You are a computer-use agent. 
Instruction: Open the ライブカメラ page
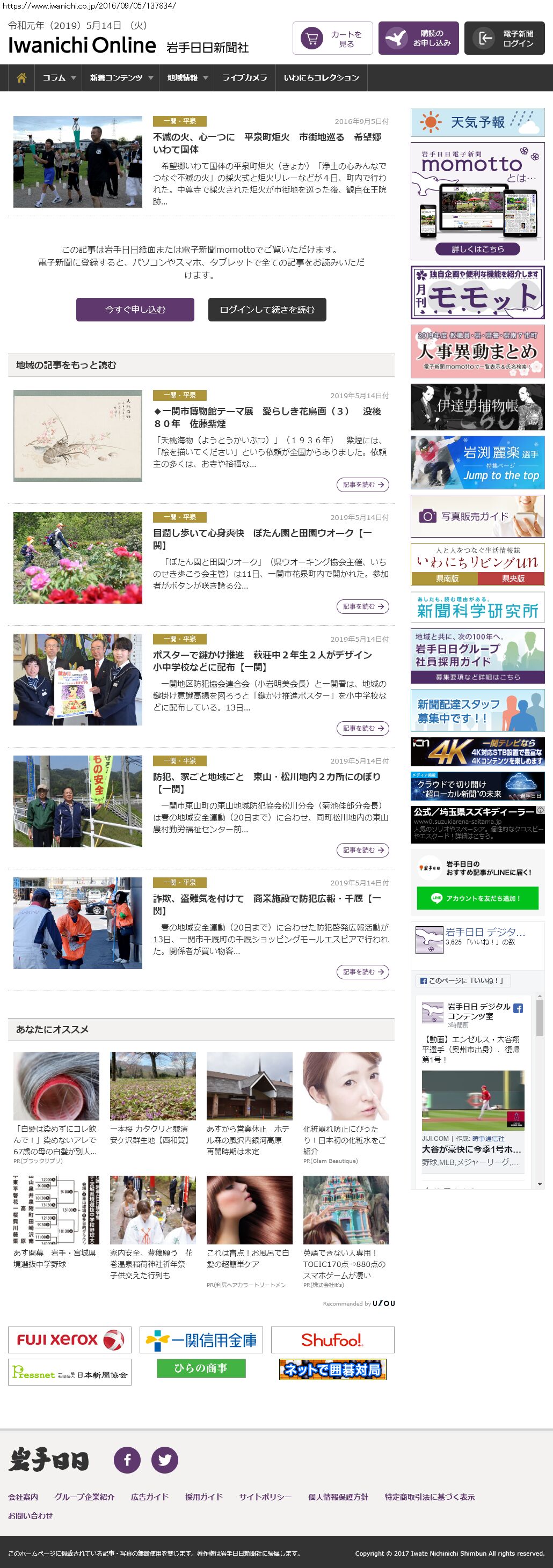pyautogui.click(x=244, y=78)
